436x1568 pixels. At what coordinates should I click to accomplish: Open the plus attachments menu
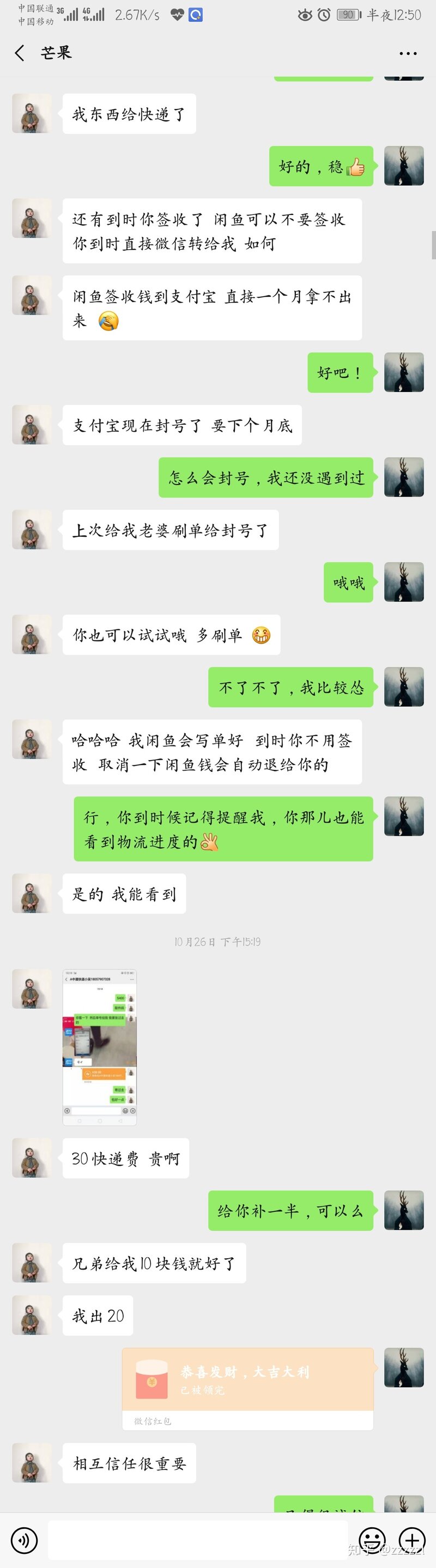click(x=411, y=1541)
